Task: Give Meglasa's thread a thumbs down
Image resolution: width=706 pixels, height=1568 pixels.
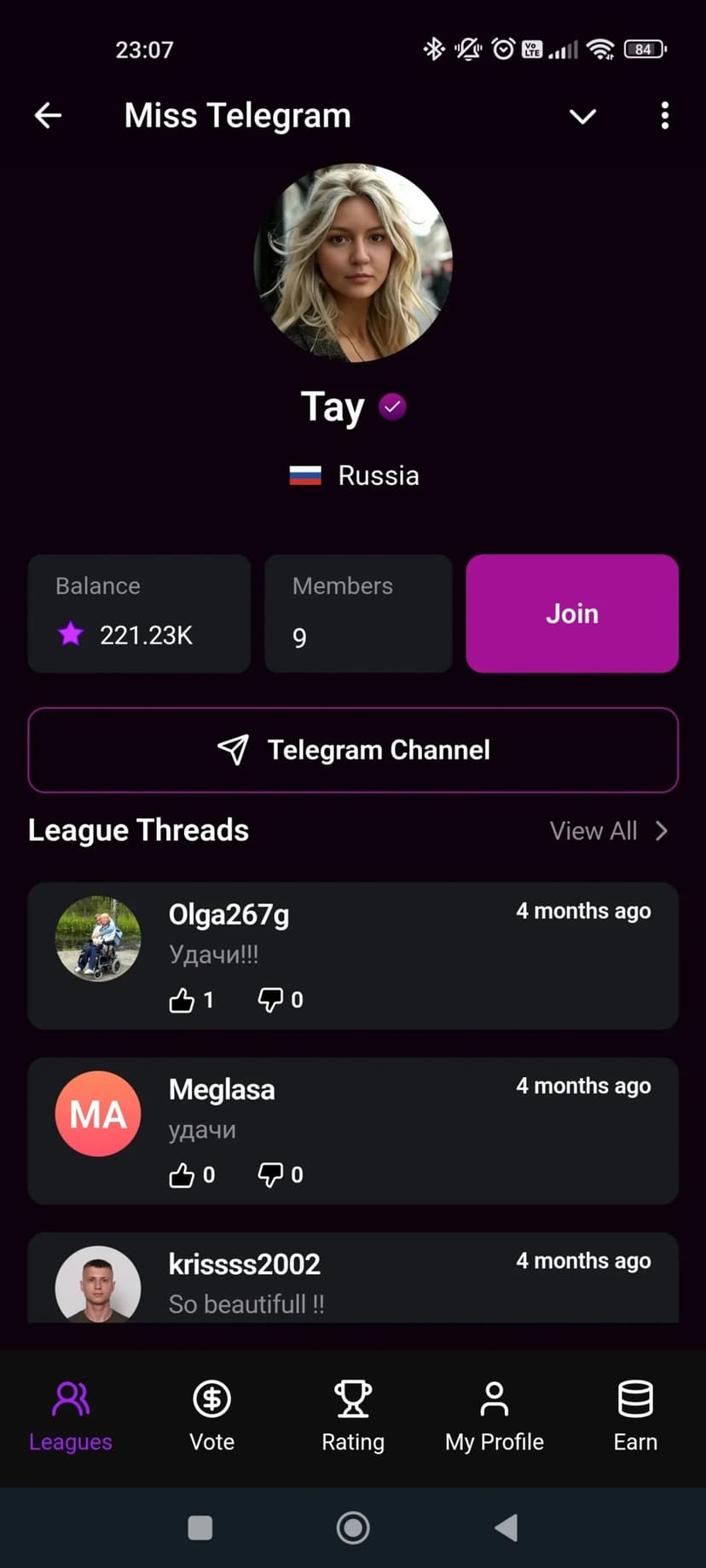Action: pyautogui.click(x=270, y=1175)
